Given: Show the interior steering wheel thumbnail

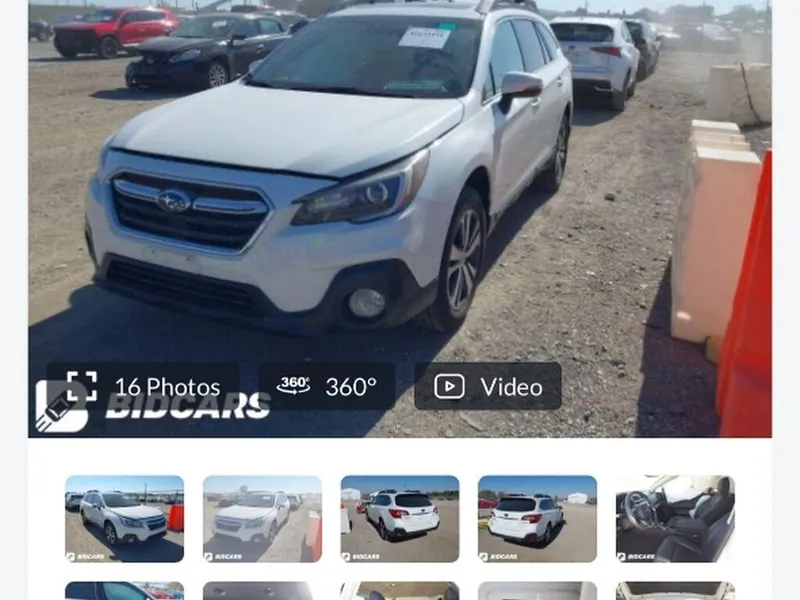Looking at the screenshot, I should pos(674,518).
